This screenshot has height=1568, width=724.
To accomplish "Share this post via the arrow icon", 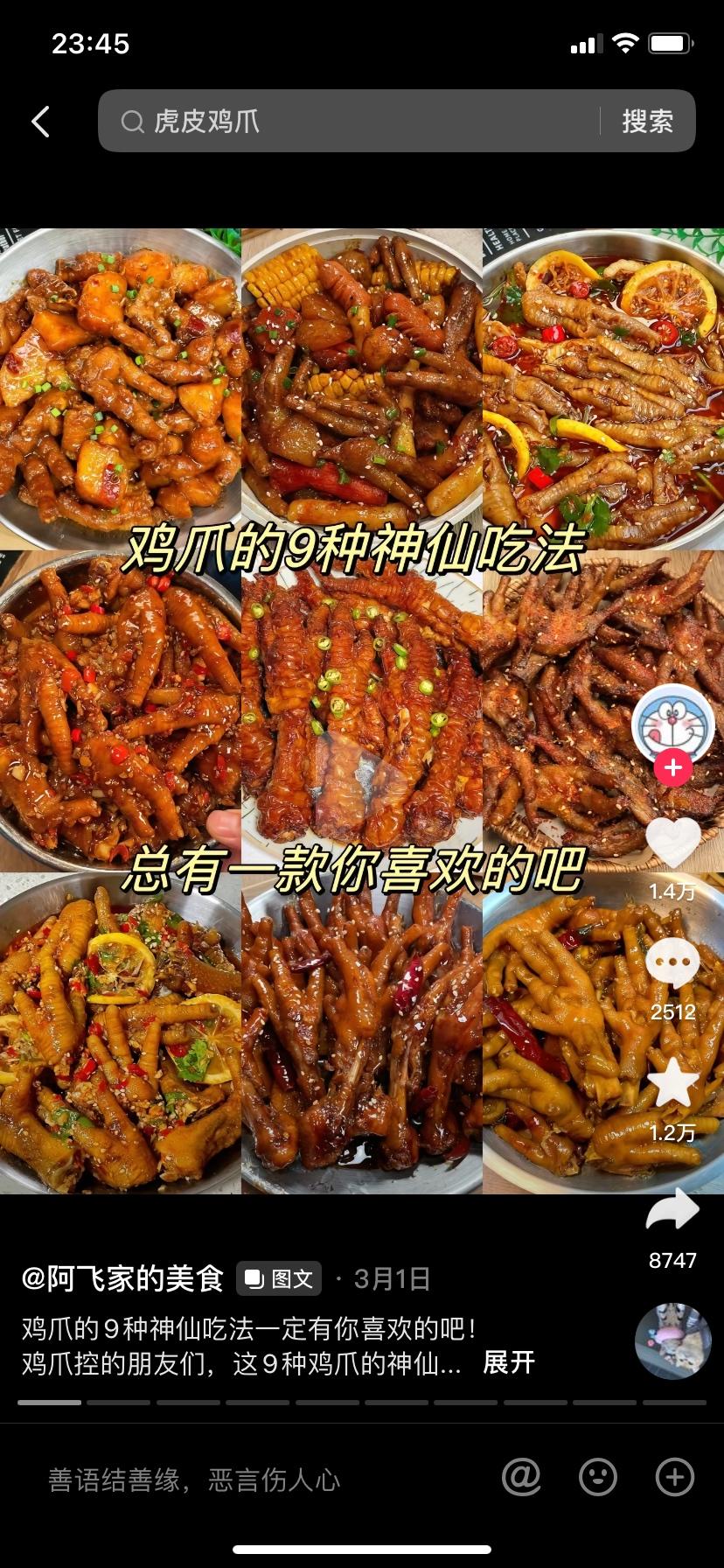I will 672,1213.
